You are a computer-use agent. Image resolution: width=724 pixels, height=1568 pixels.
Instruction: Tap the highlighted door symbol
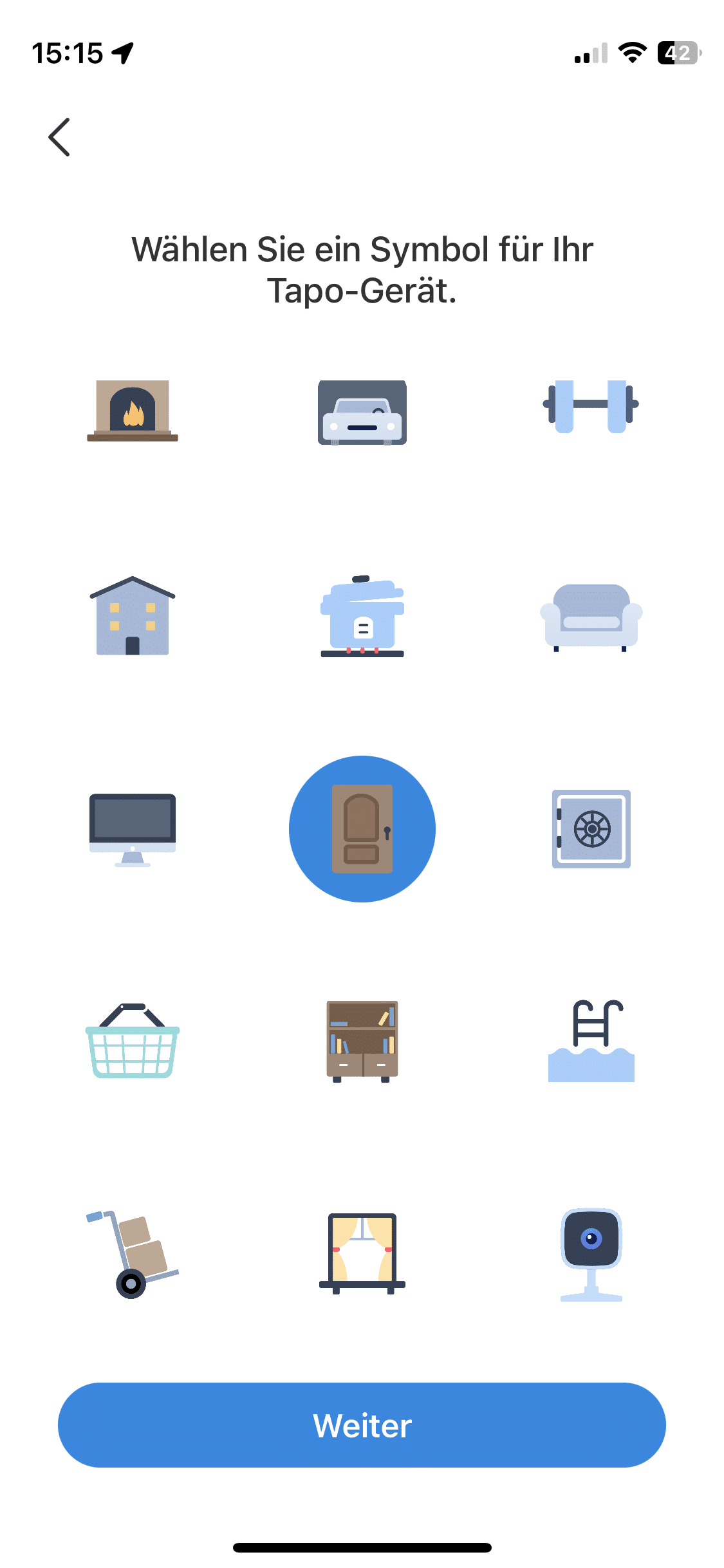click(362, 829)
